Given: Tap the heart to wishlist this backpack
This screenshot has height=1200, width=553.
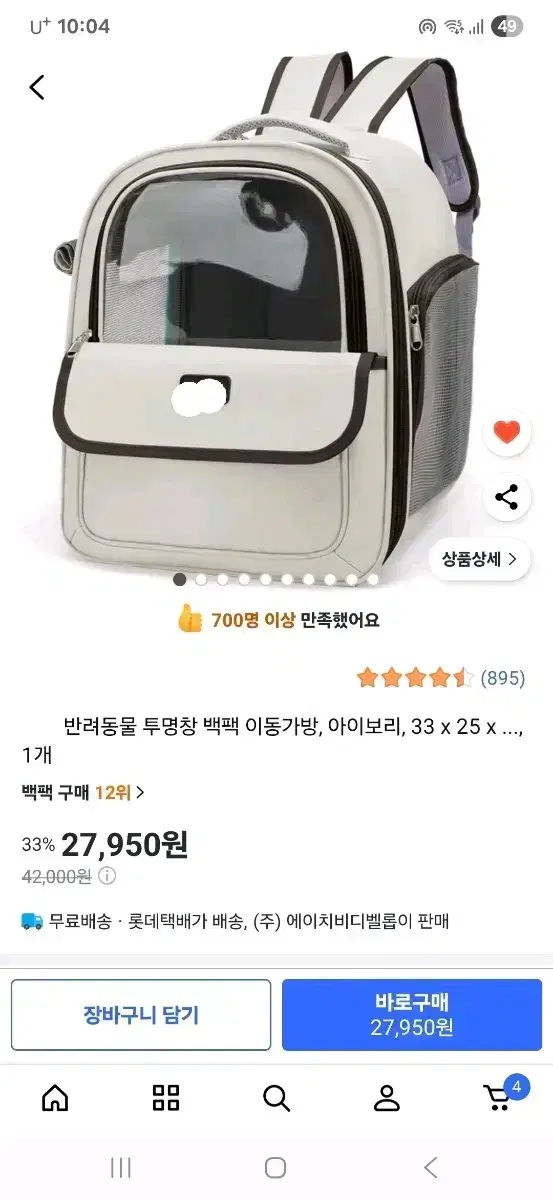Looking at the screenshot, I should click(507, 433).
